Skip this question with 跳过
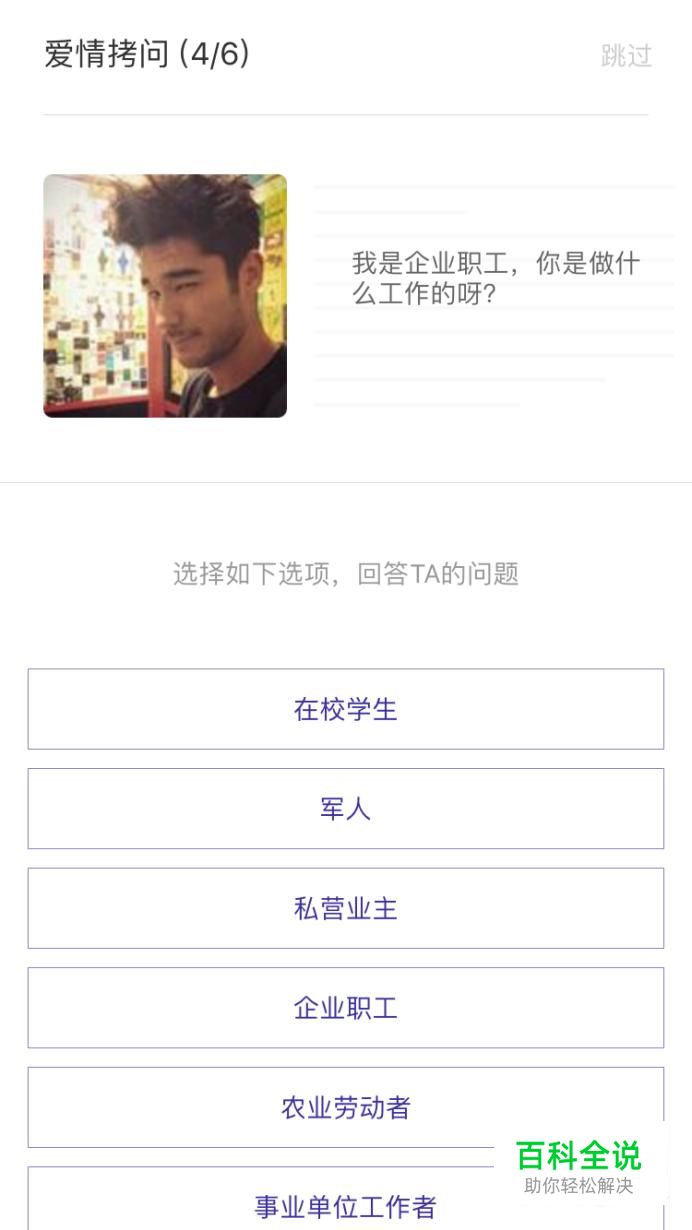The image size is (692, 1230). (x=626, y=56)
